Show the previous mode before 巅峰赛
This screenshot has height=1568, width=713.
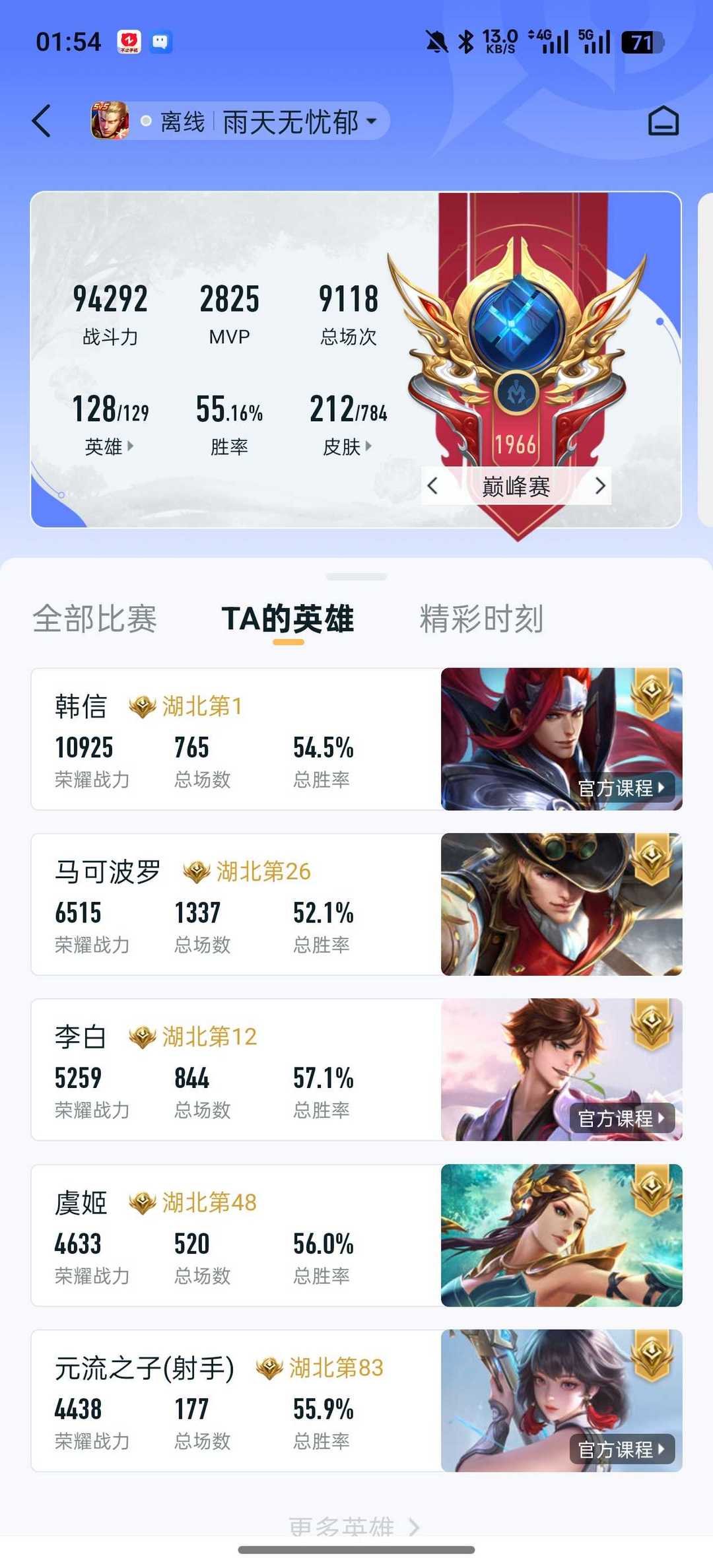[x=432, y=487]
